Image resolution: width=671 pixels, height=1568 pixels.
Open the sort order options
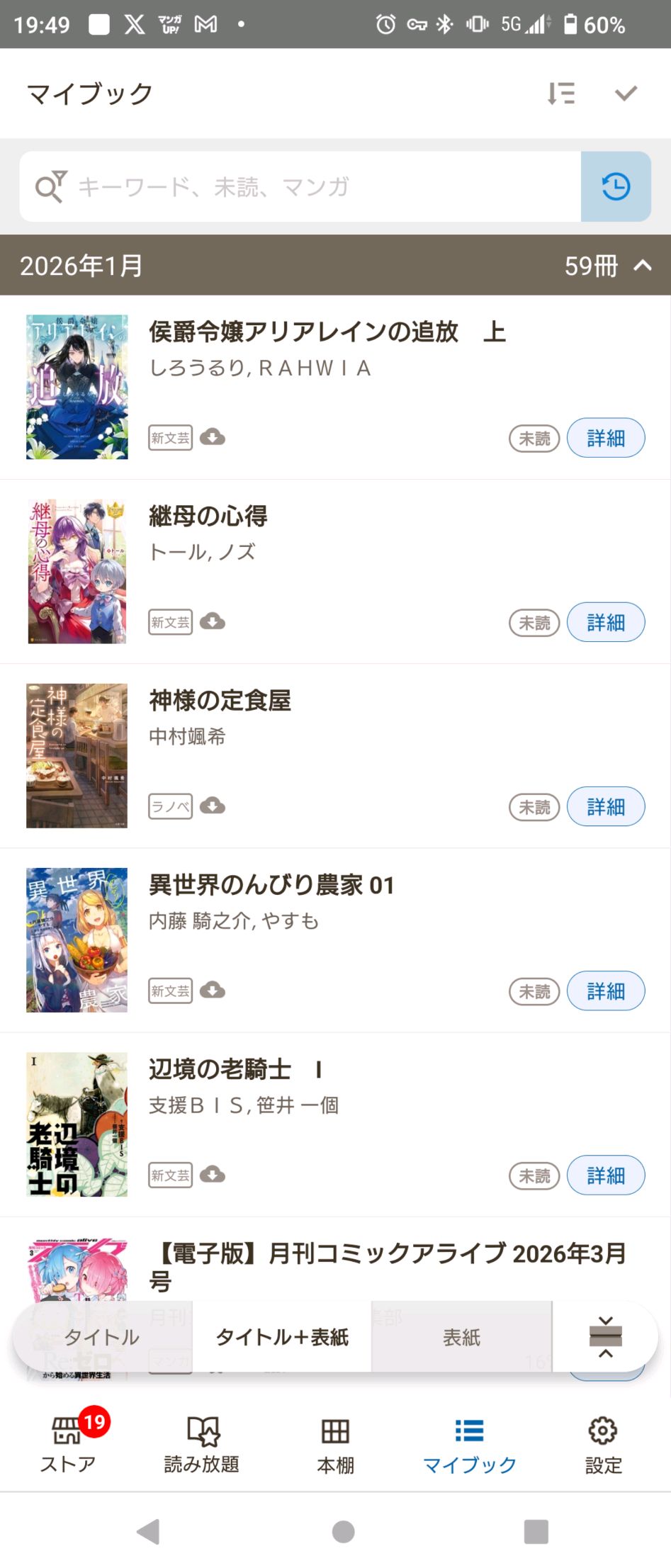click(560, 94)
